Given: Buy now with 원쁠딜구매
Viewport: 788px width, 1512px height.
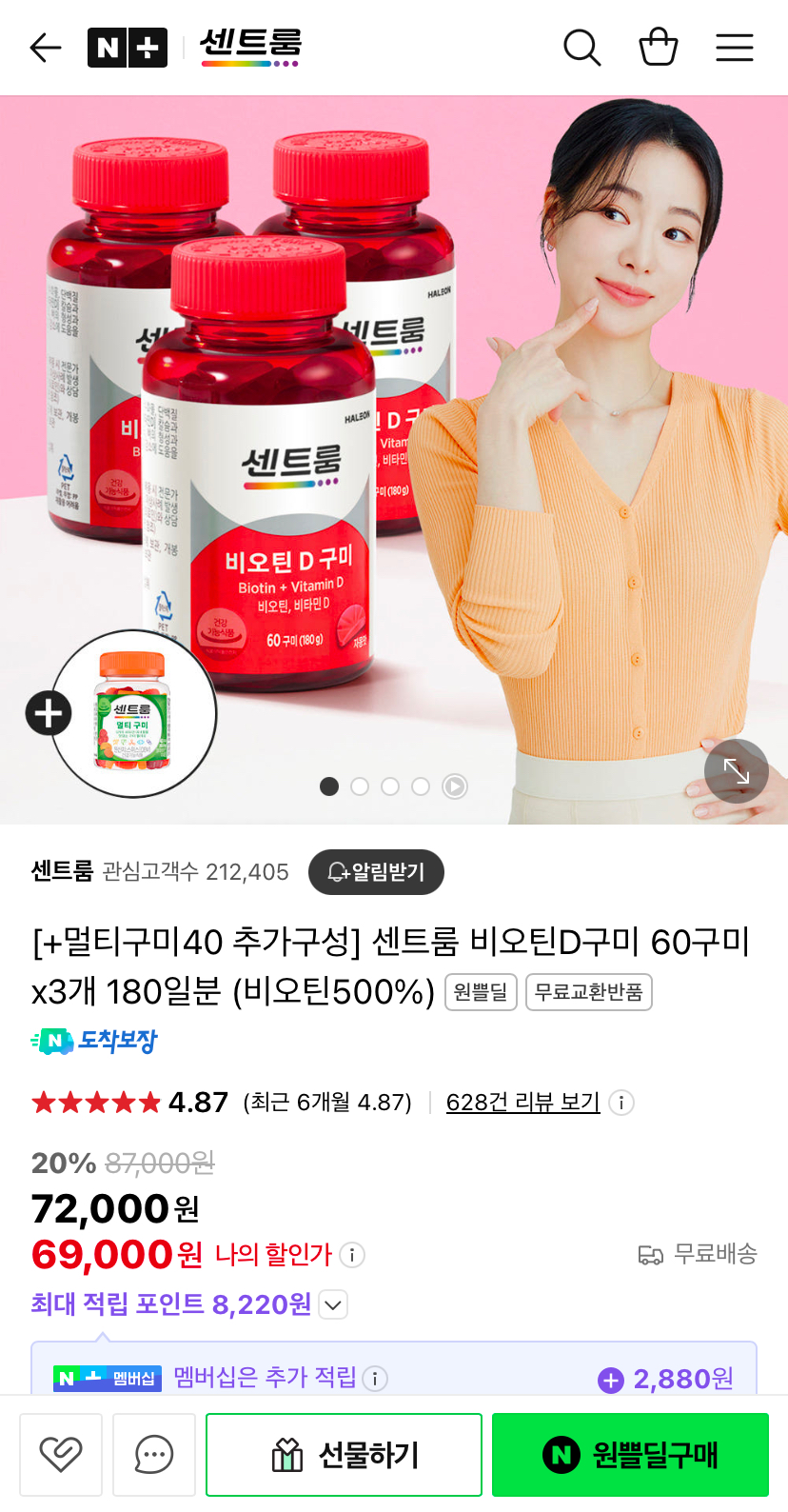Looking at the screenshot, I should tap(630, 1454).
